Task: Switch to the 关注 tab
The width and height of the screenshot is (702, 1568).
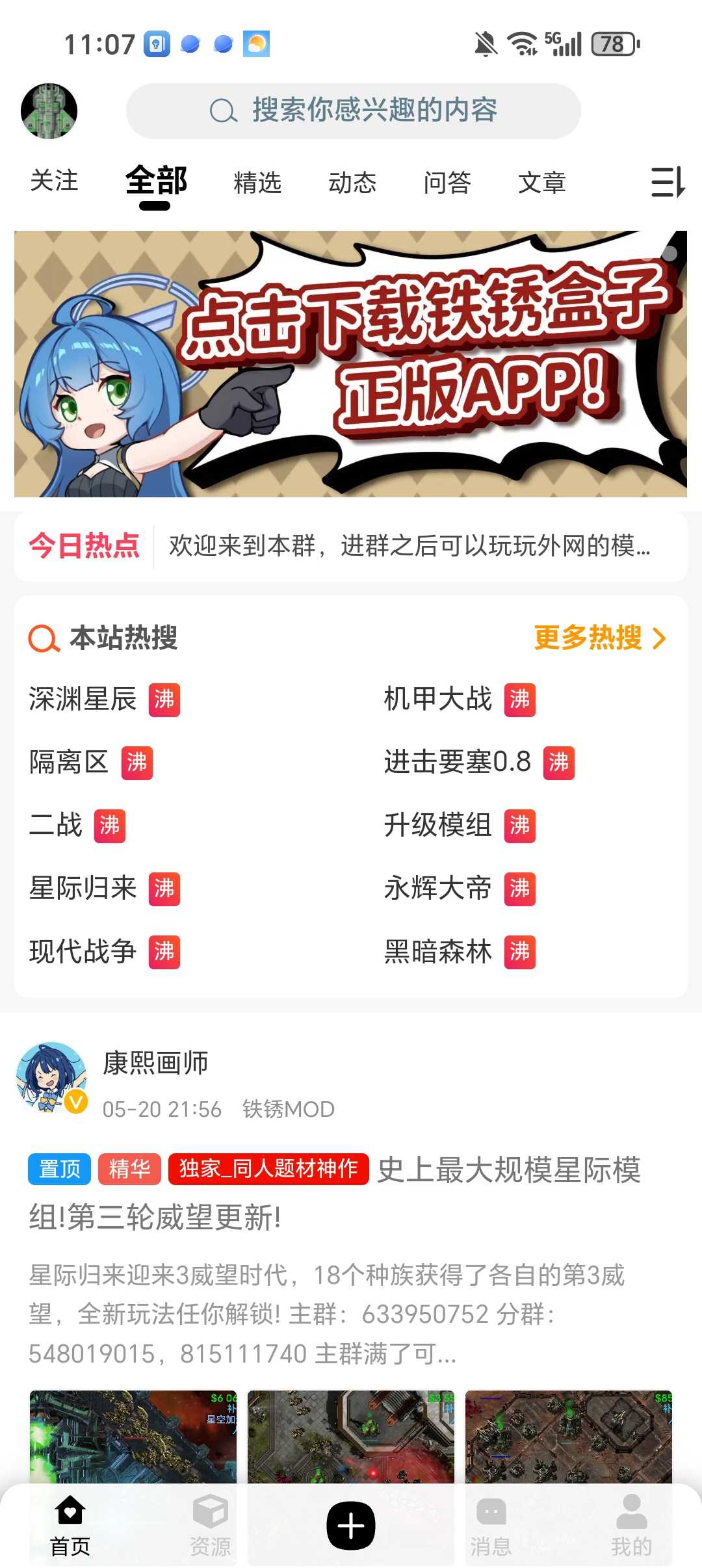Action: pyautogui.click(x=54, y=181)
